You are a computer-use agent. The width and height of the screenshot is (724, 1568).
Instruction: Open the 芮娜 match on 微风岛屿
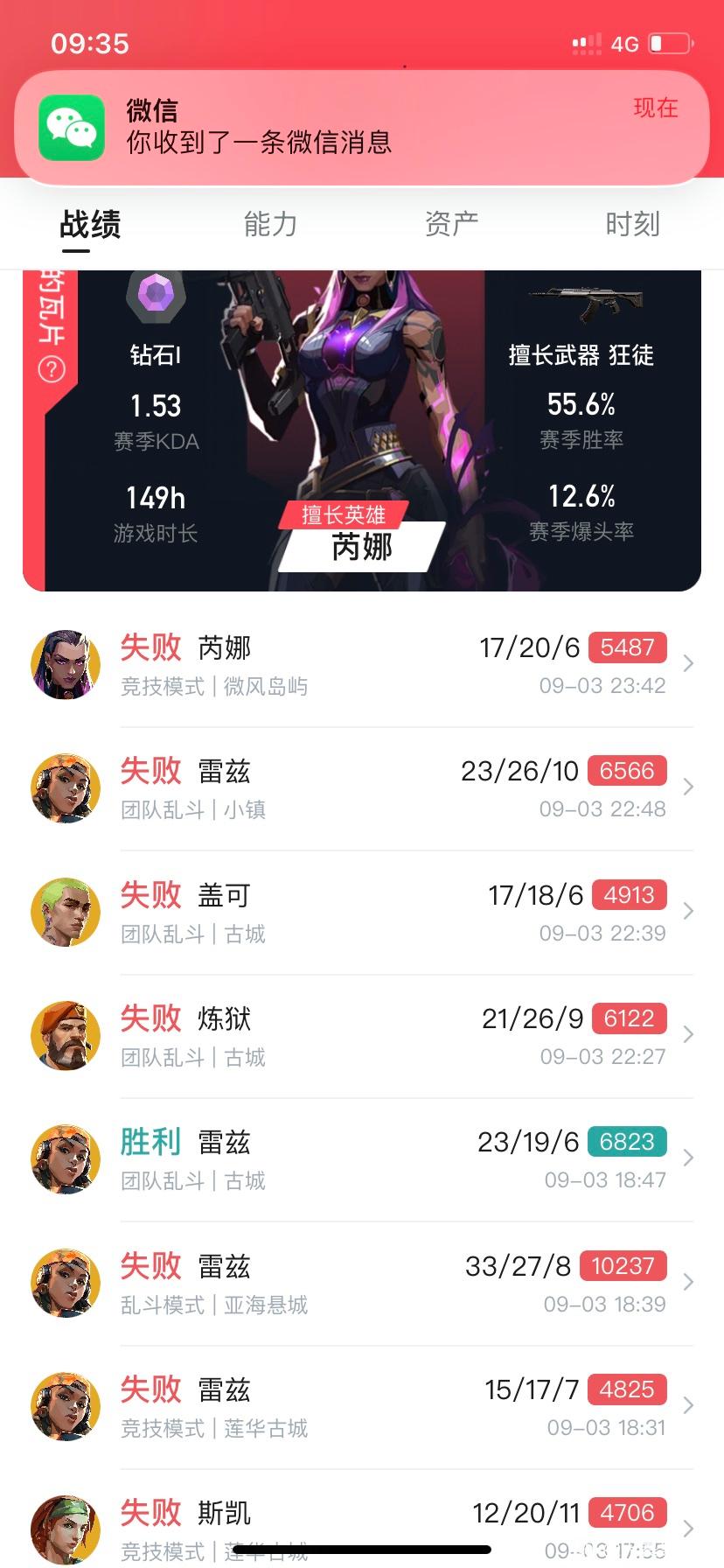pyautogui.click(x=362, y=665)
